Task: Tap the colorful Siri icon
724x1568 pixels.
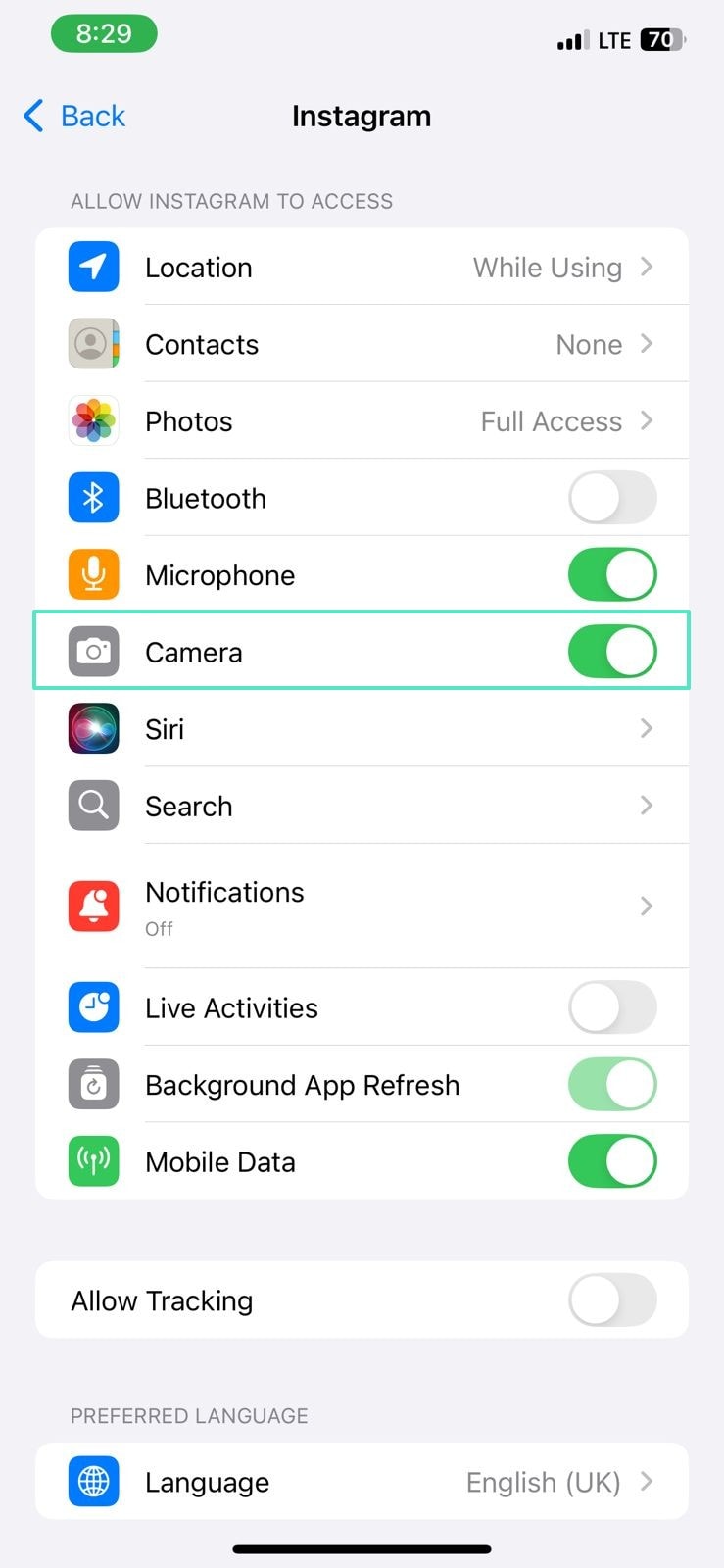Action: [x=92, y=728]
